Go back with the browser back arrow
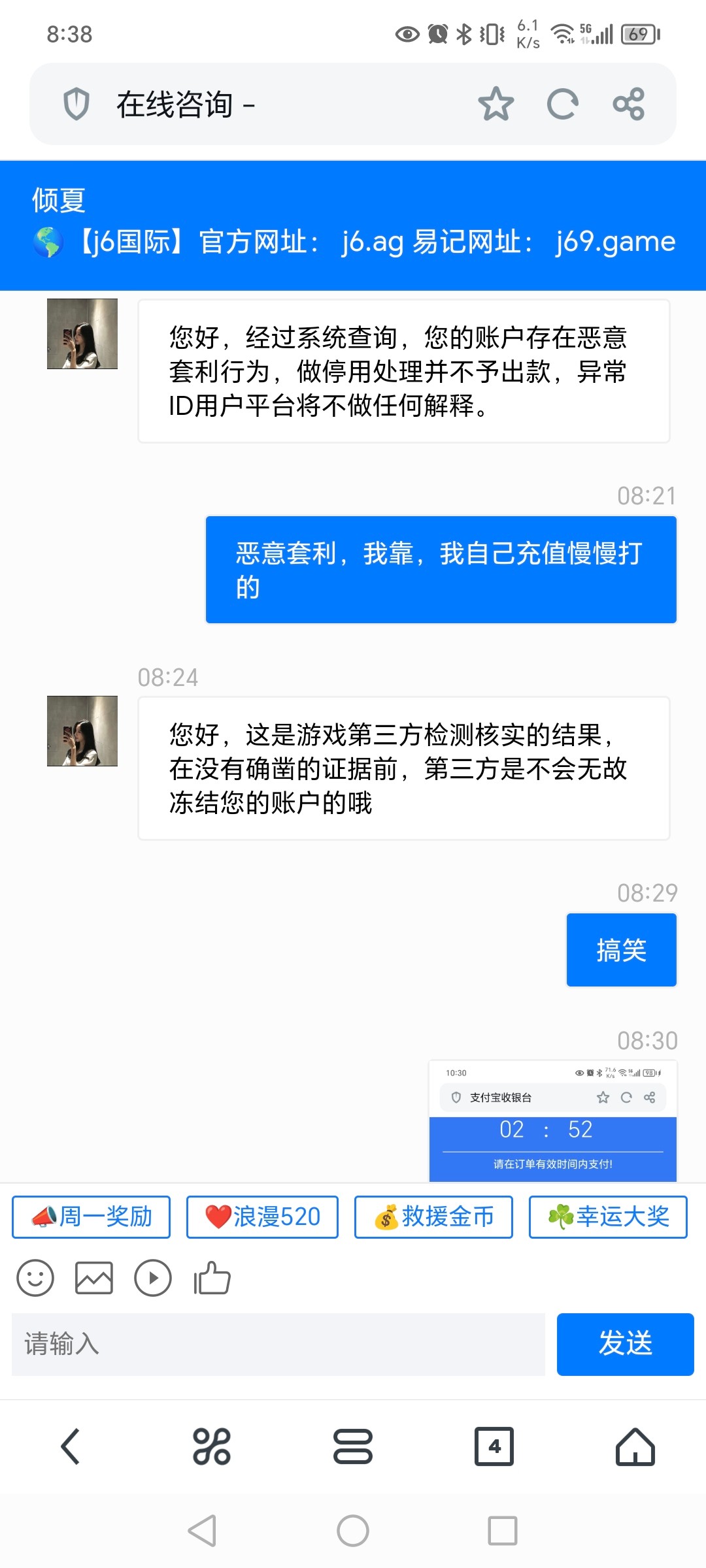The height and width of the screenshot is (1568, 706). (71, 1446)
